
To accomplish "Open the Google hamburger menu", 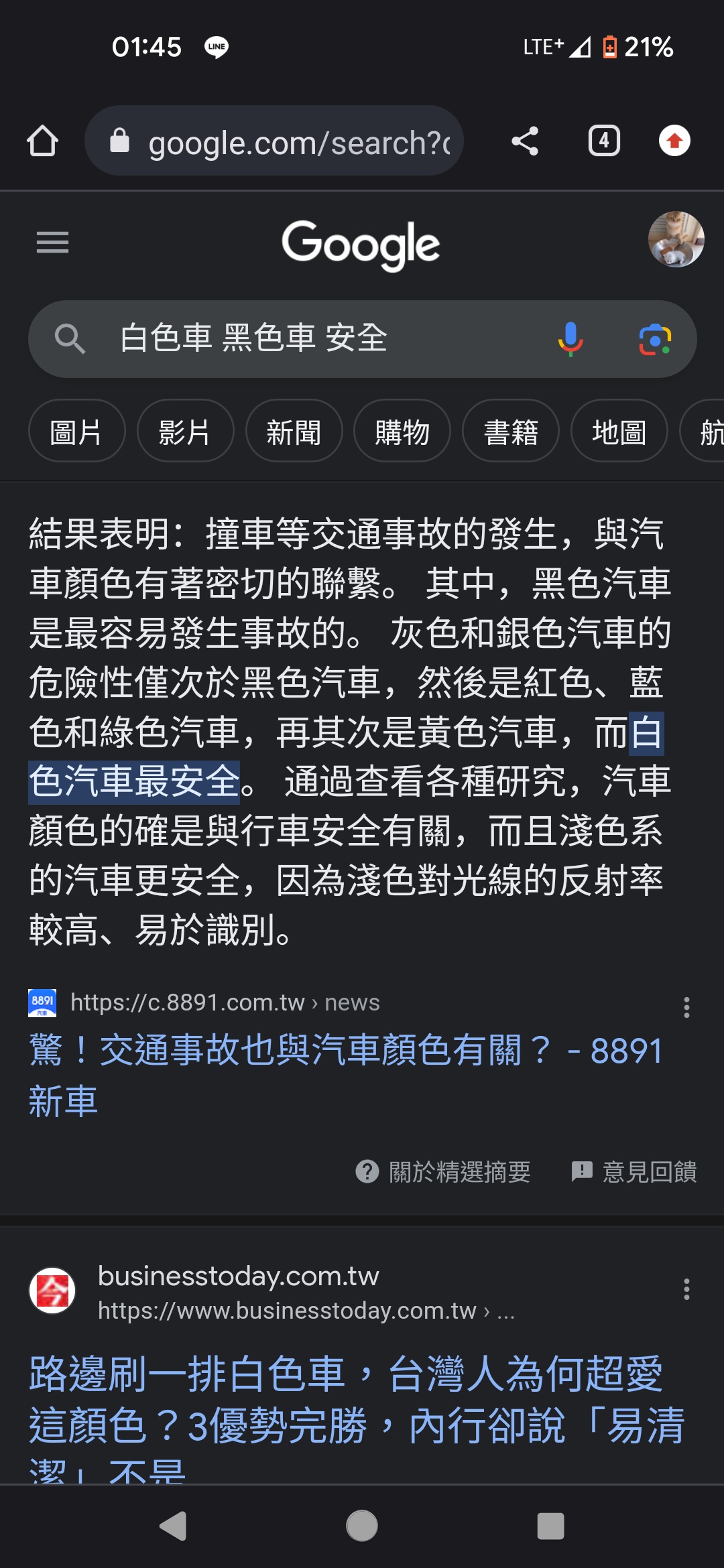I will [x=52, y=242].
